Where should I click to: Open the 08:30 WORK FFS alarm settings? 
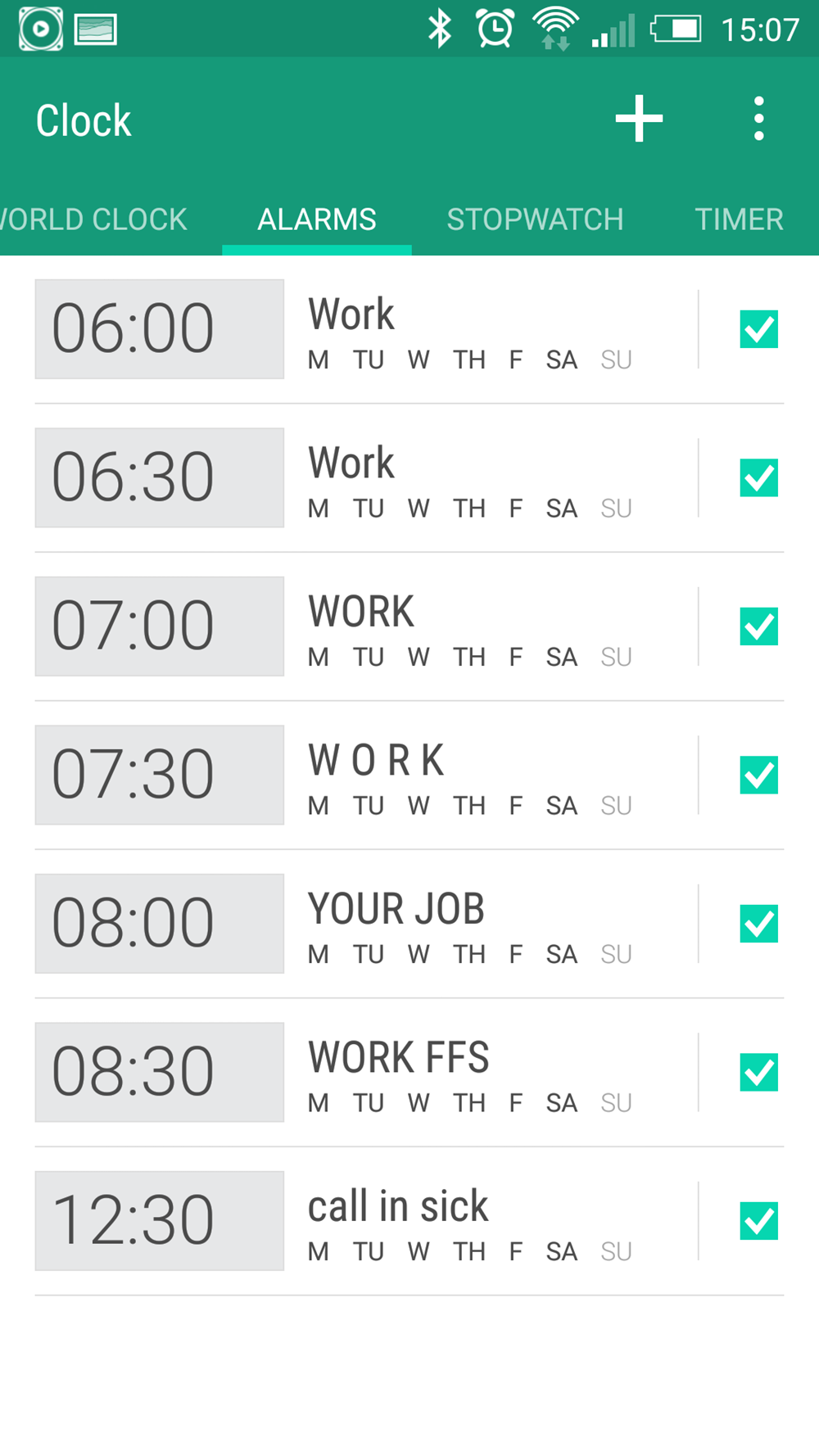click(x=160, y=1073)
